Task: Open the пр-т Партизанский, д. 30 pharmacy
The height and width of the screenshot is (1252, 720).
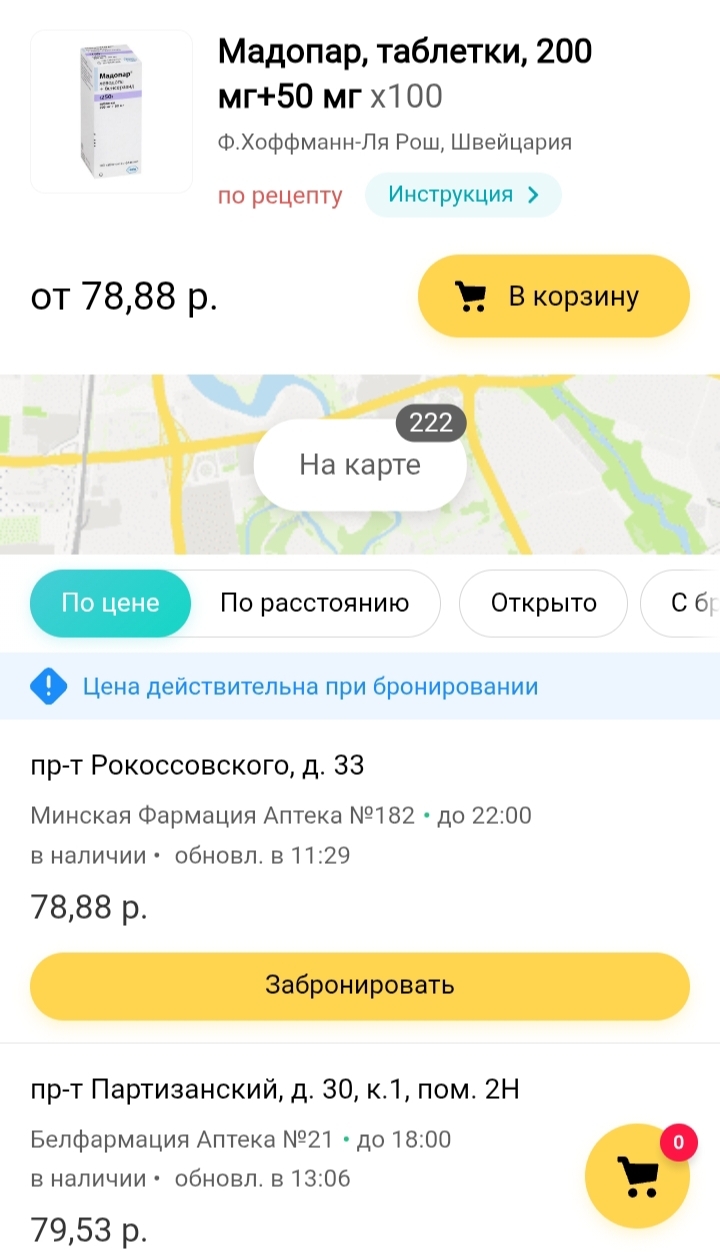Action: pos(275,1091)
